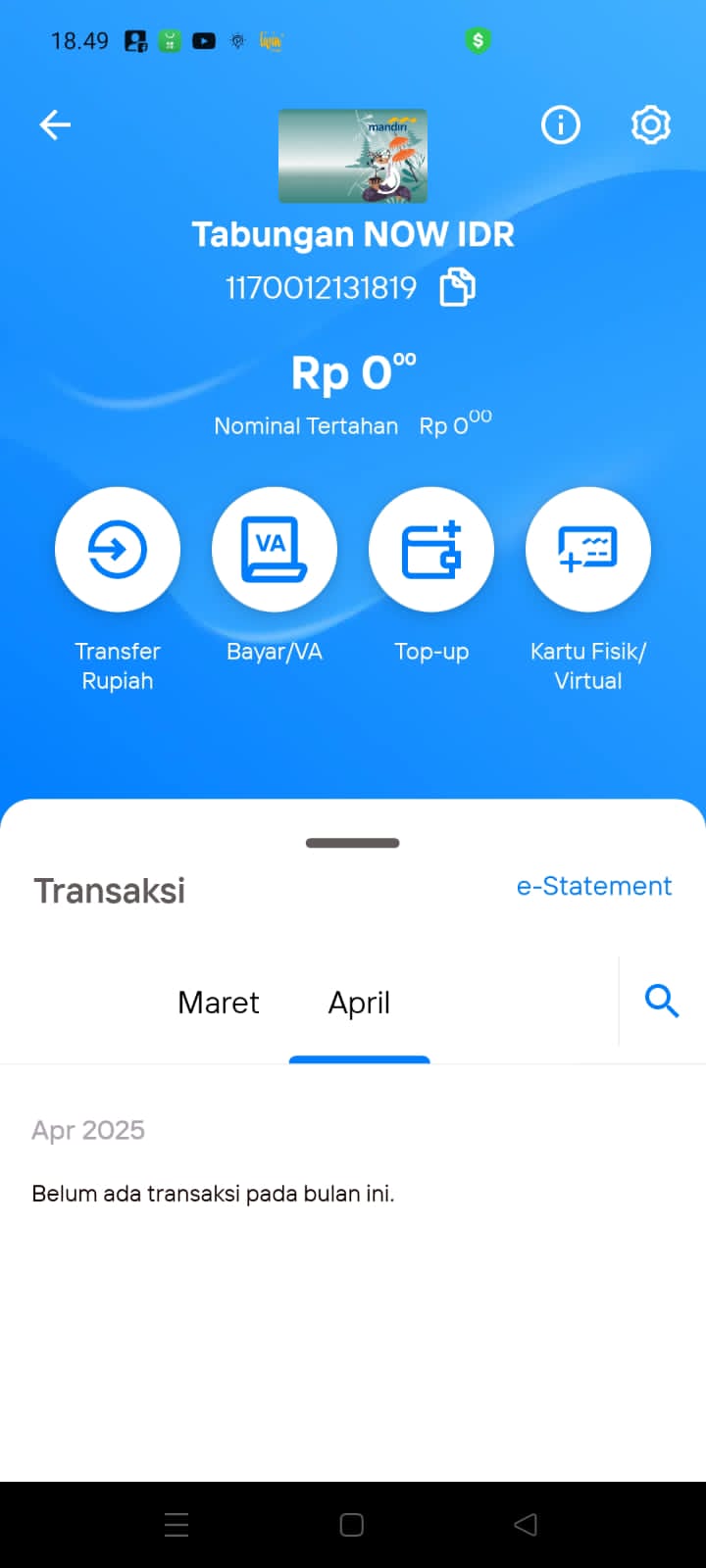Tap the transactions sheet drag handle

coord(353,843)
